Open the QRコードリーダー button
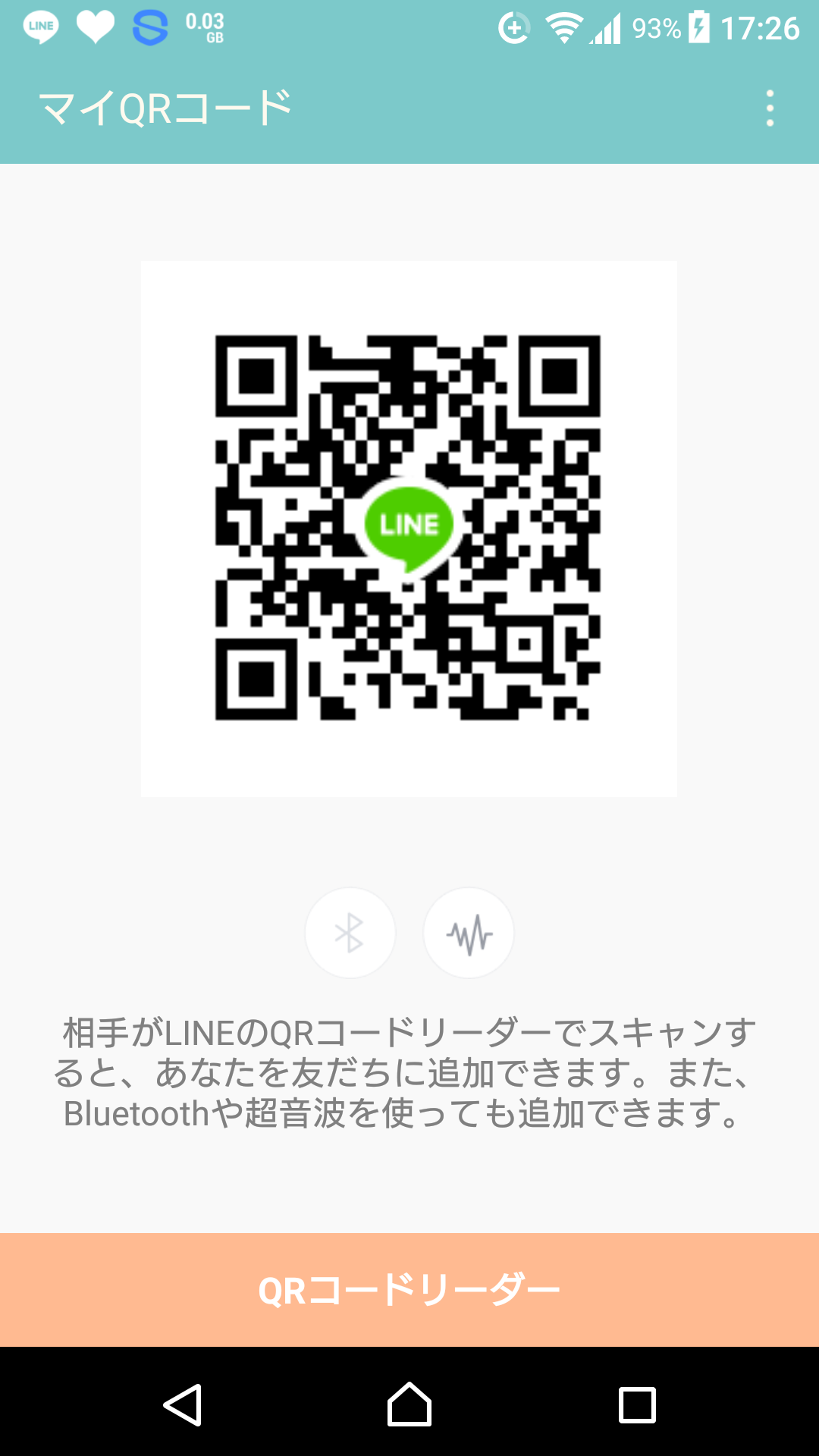The image size is (819, 1456). tap(409, 1290)
